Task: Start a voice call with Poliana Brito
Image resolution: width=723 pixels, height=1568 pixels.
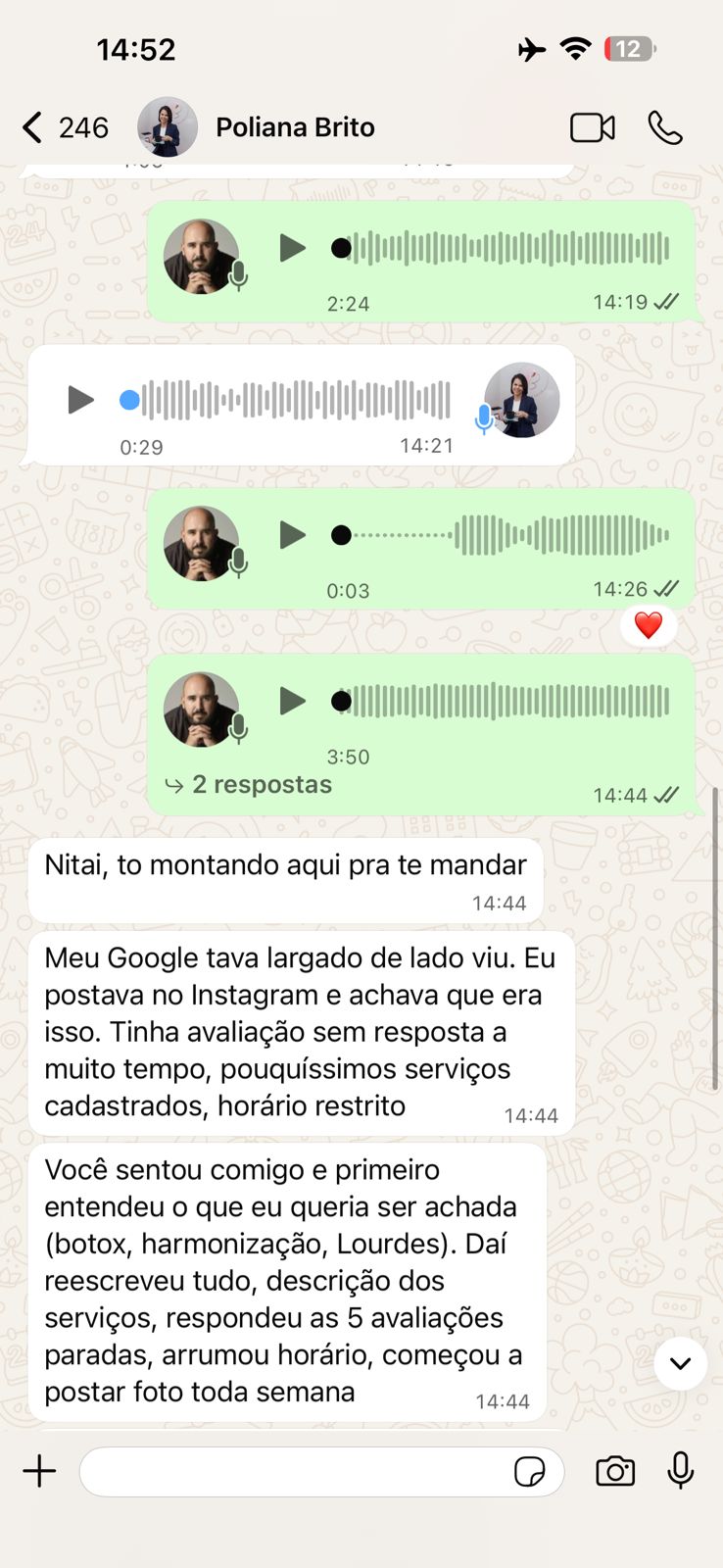Action: click(x=666, y=127)
